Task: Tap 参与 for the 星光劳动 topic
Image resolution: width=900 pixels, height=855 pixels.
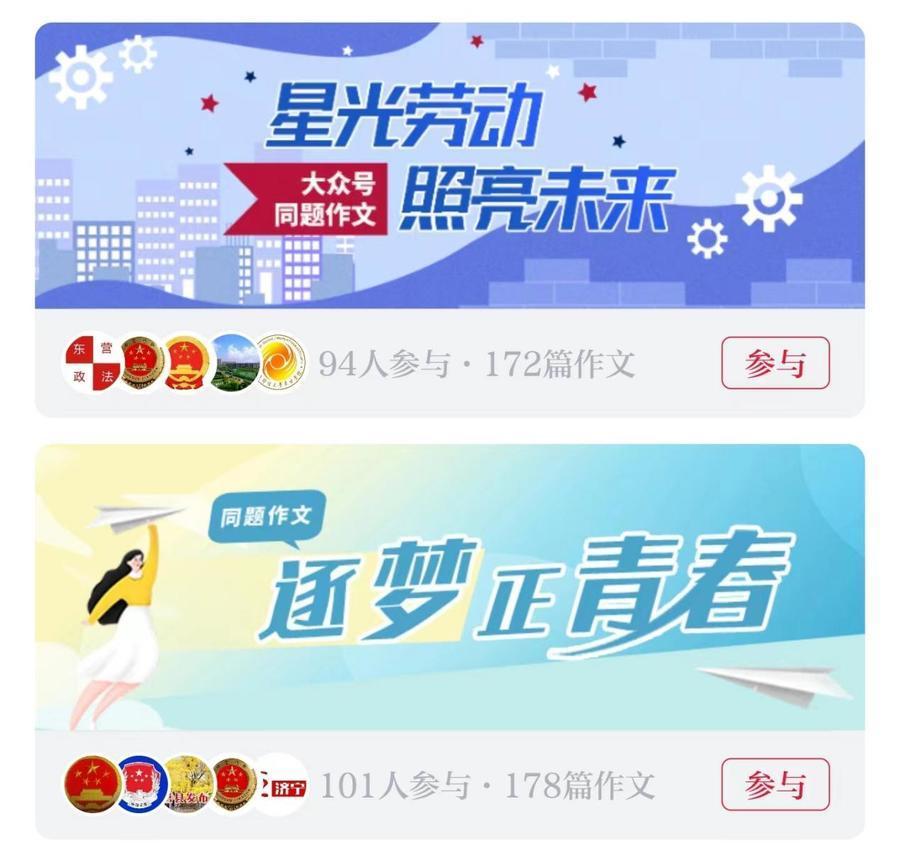Action: coord(775,363)
